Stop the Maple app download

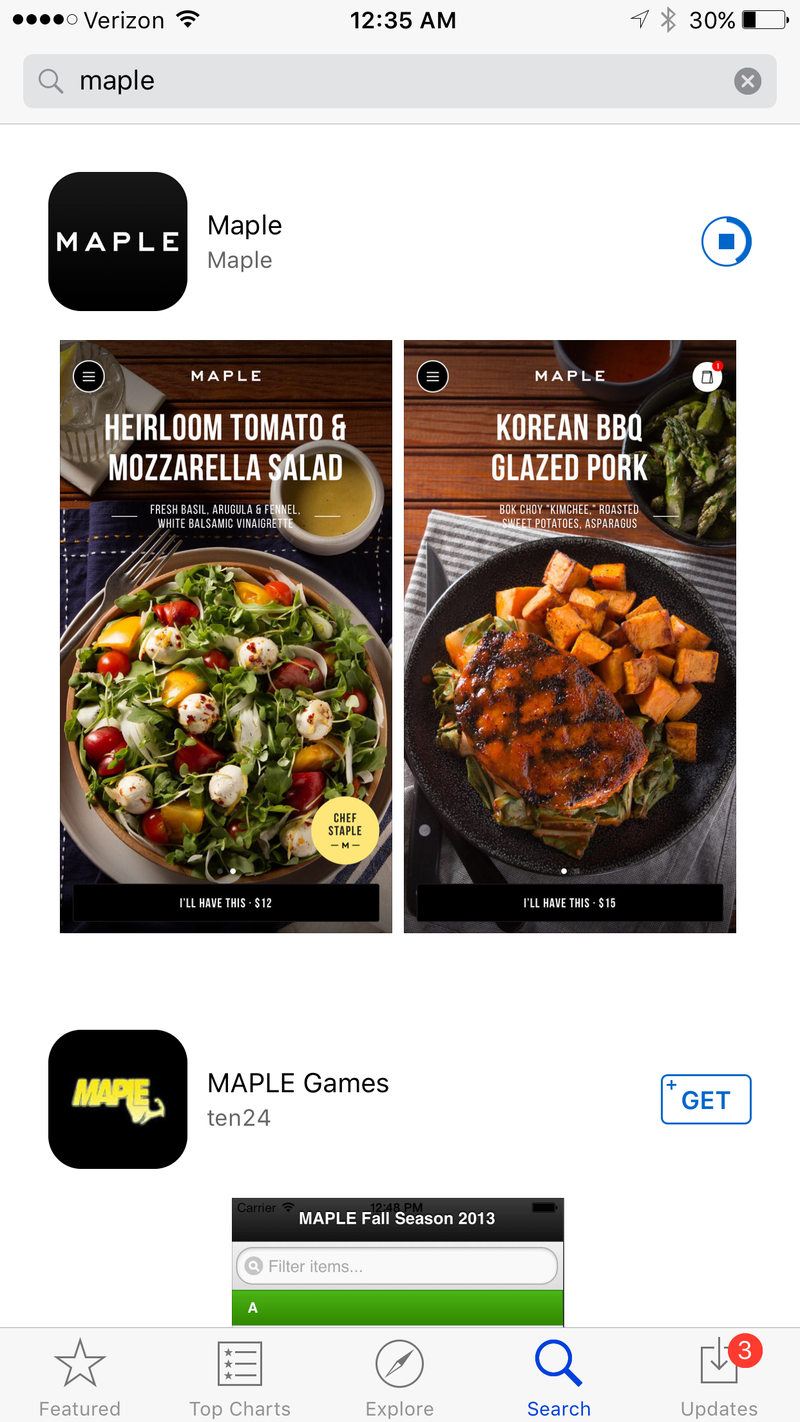pos(726,242)
